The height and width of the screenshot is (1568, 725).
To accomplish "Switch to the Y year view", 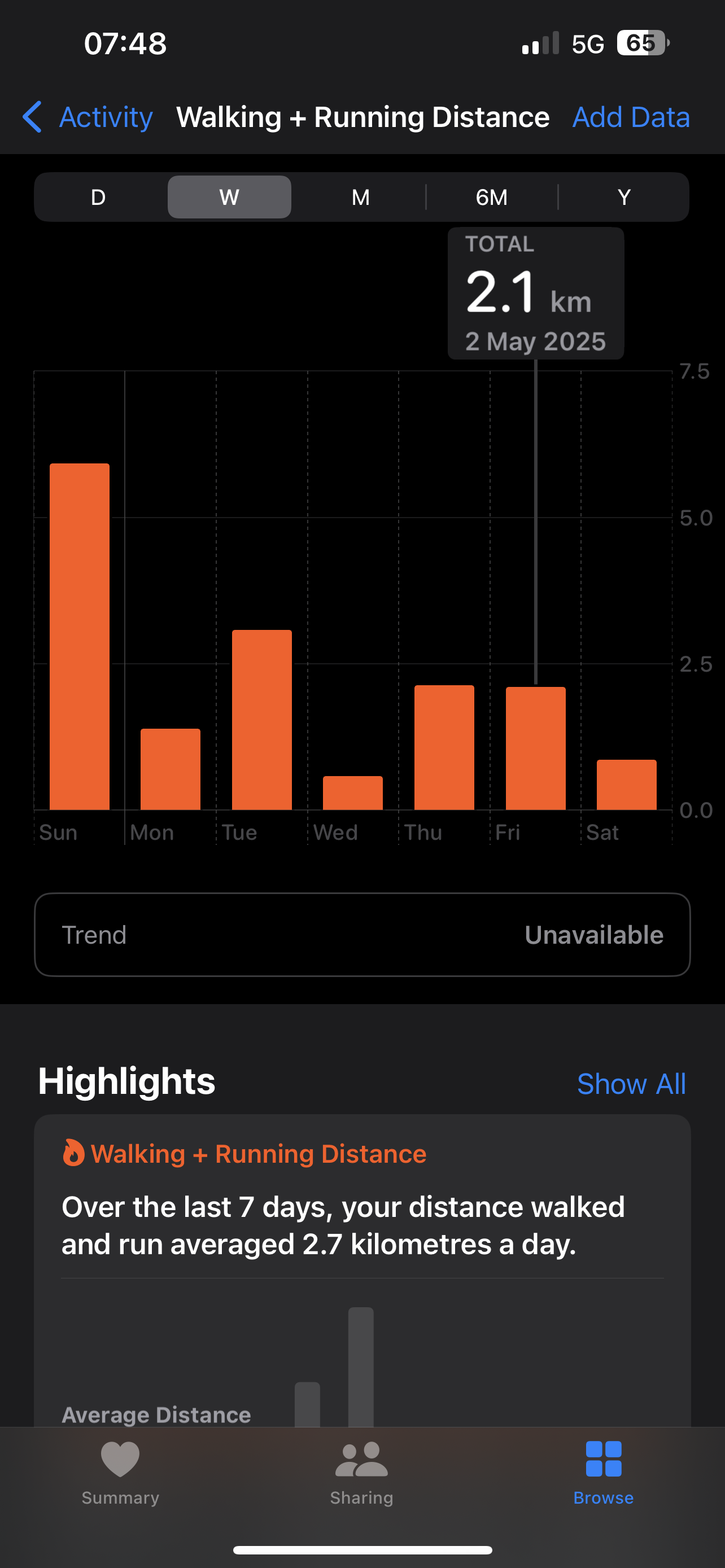I will (x=623, y=197).
